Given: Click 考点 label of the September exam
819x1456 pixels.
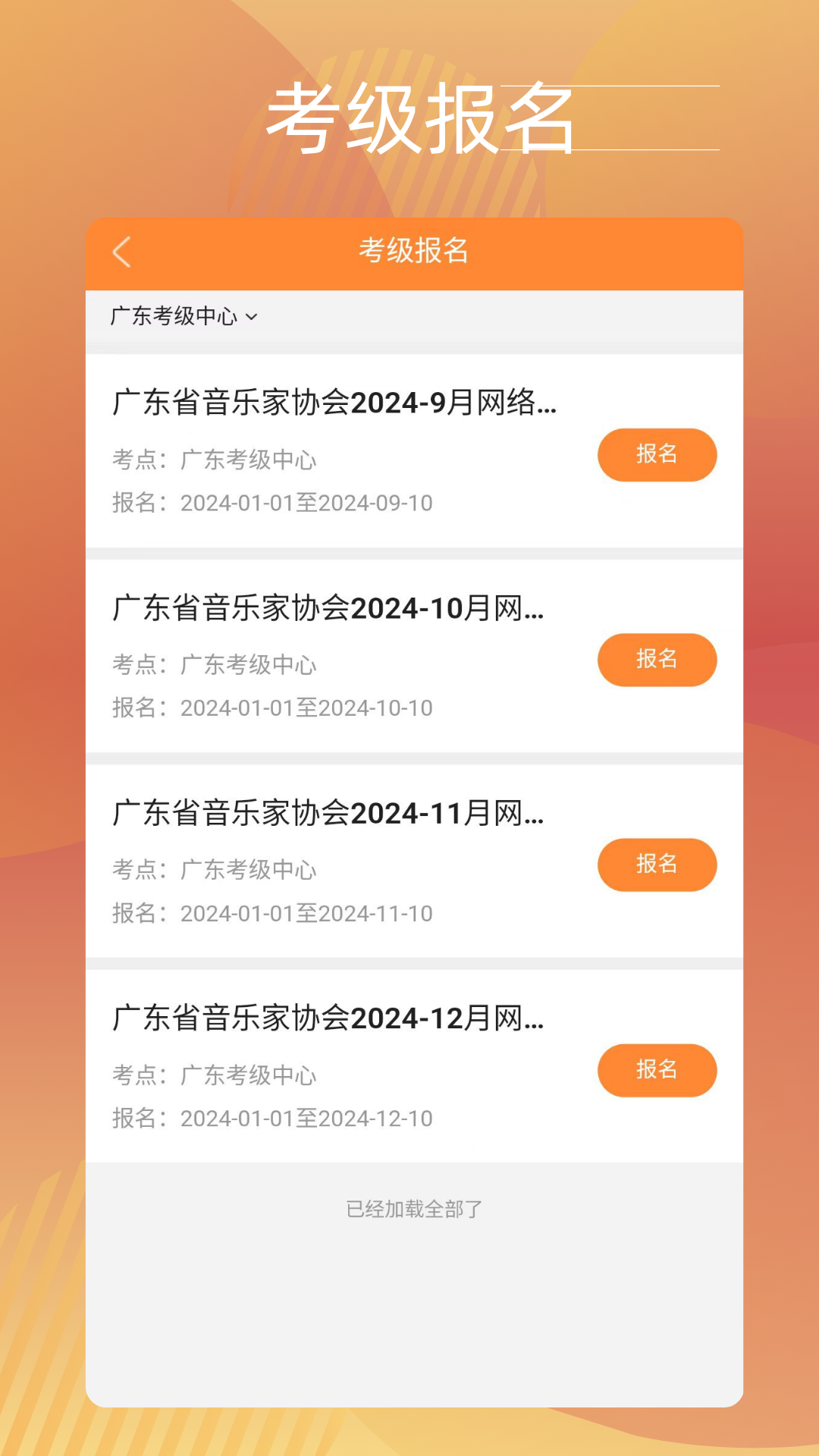Looking at the screenshot, I should click(139, 457).
